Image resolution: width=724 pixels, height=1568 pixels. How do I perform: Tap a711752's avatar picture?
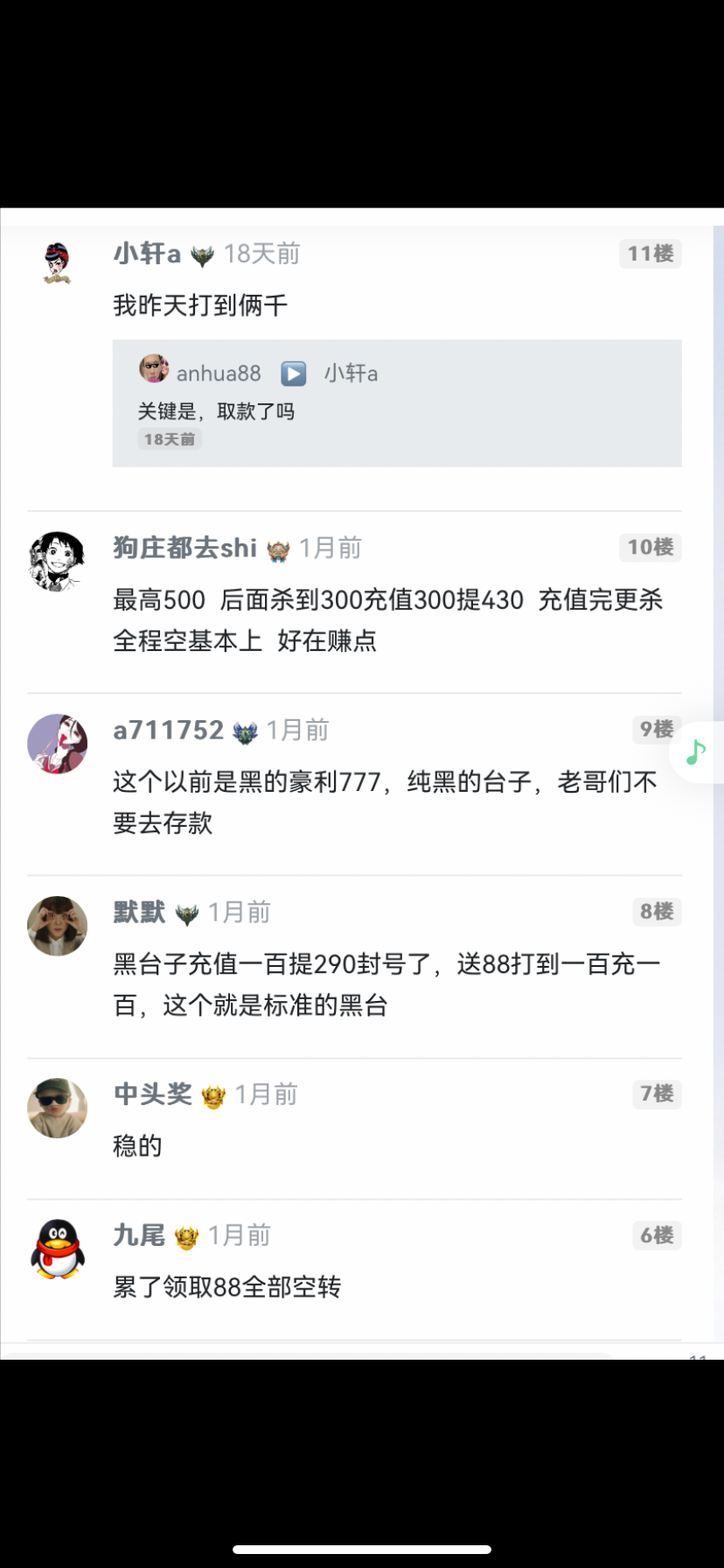(x=57, y=744)
